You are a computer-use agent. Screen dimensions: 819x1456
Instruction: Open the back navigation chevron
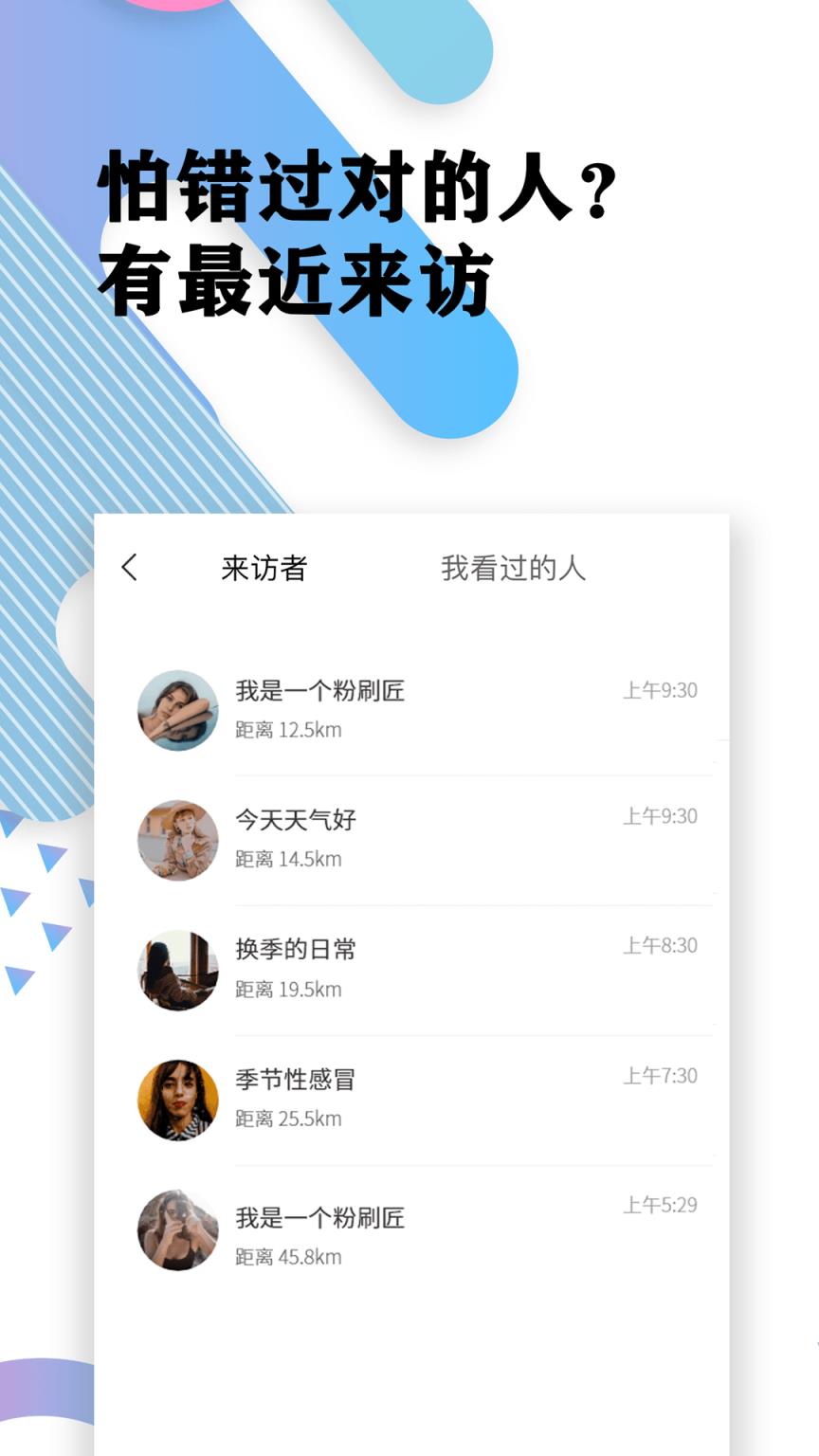(x=129, y=567)
